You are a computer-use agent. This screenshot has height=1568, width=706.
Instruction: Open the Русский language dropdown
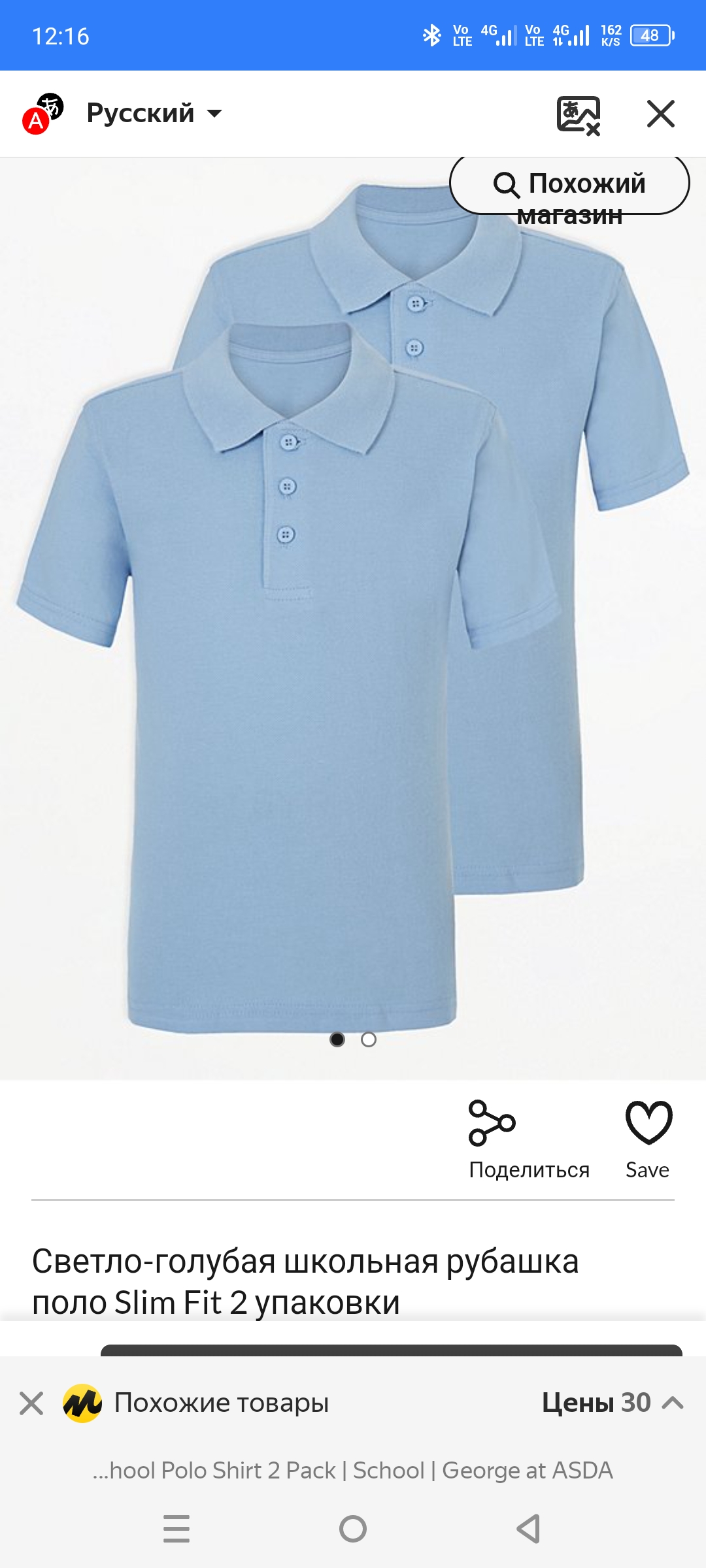154,114
